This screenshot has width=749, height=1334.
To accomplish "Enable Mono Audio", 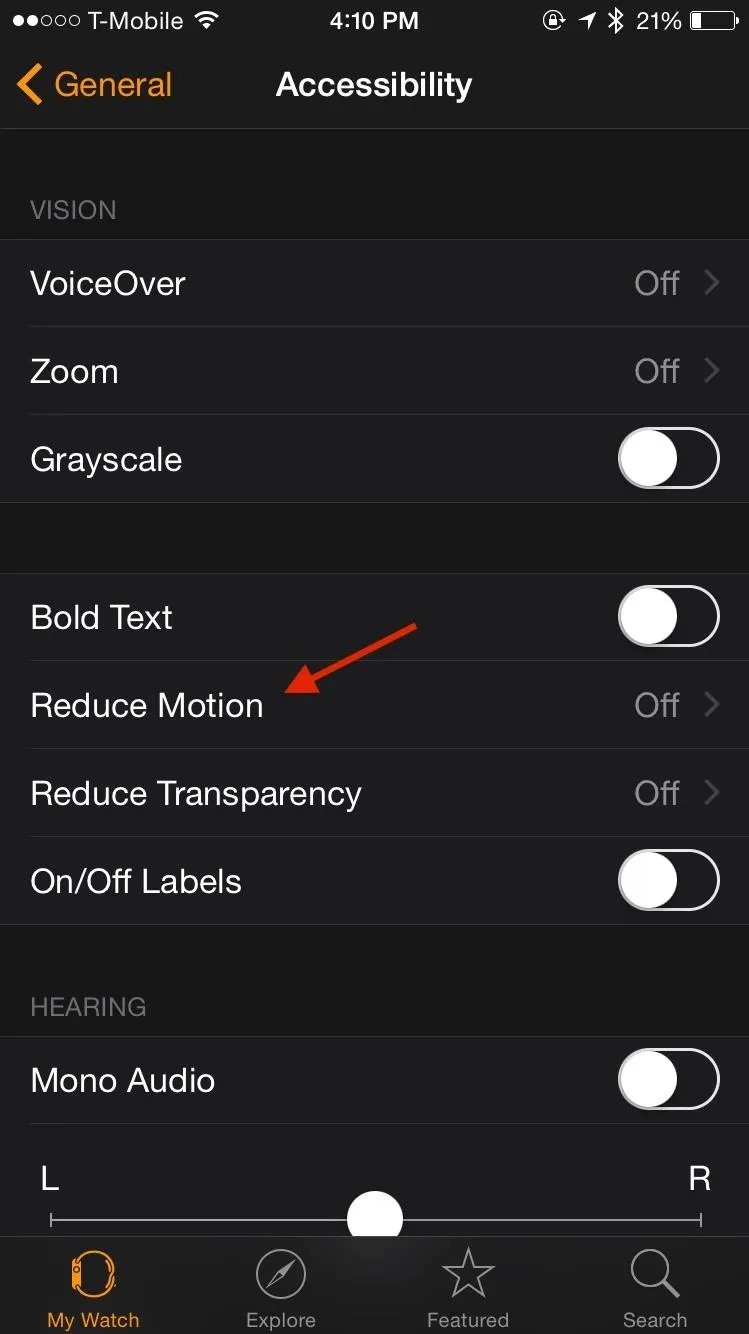I will (x=669, y=1080).
